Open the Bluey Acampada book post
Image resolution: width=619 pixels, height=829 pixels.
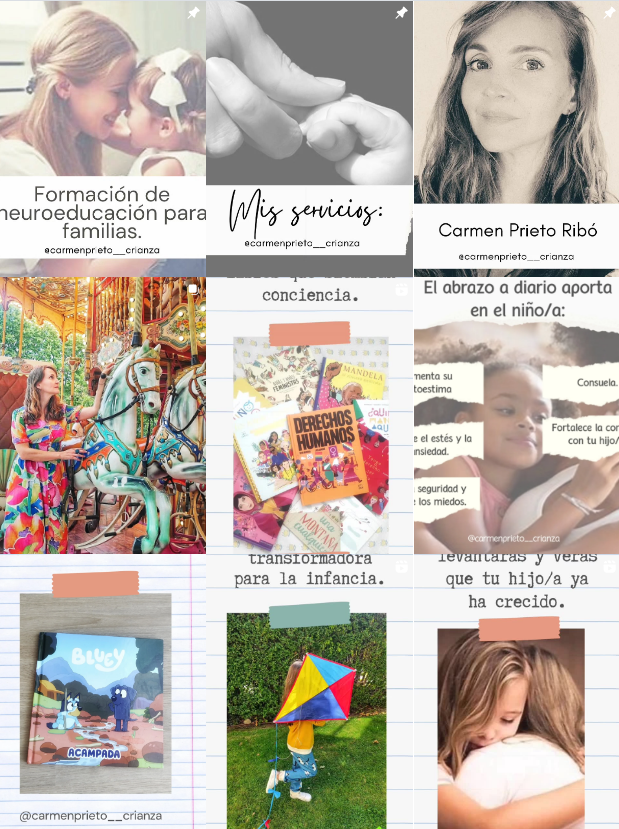click(x=102, y=692)
